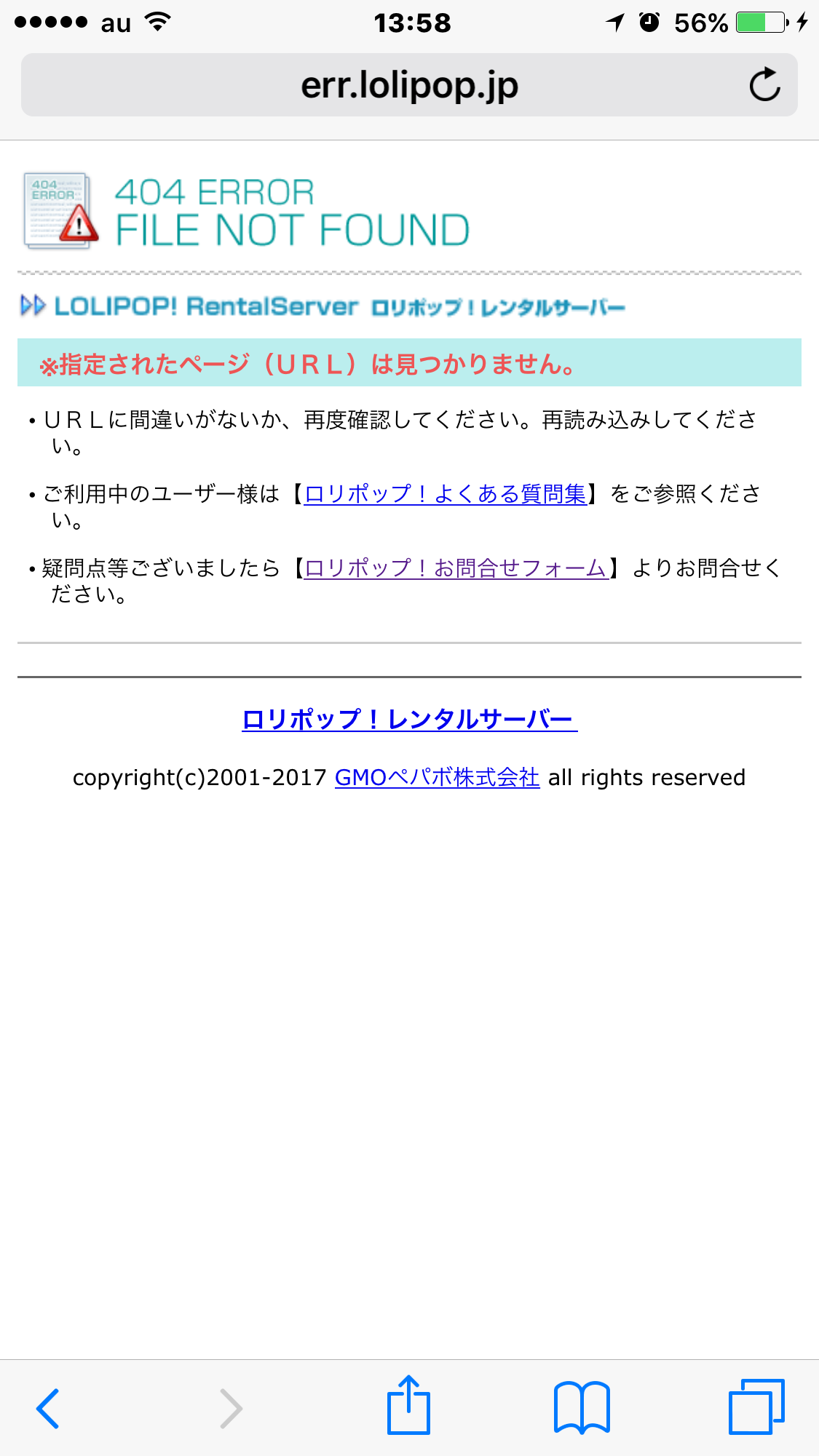Image resolution: width=819 pixels, height=1456 pixels.
Task: Show all open tabs
Action: [x=756, y=1407]
